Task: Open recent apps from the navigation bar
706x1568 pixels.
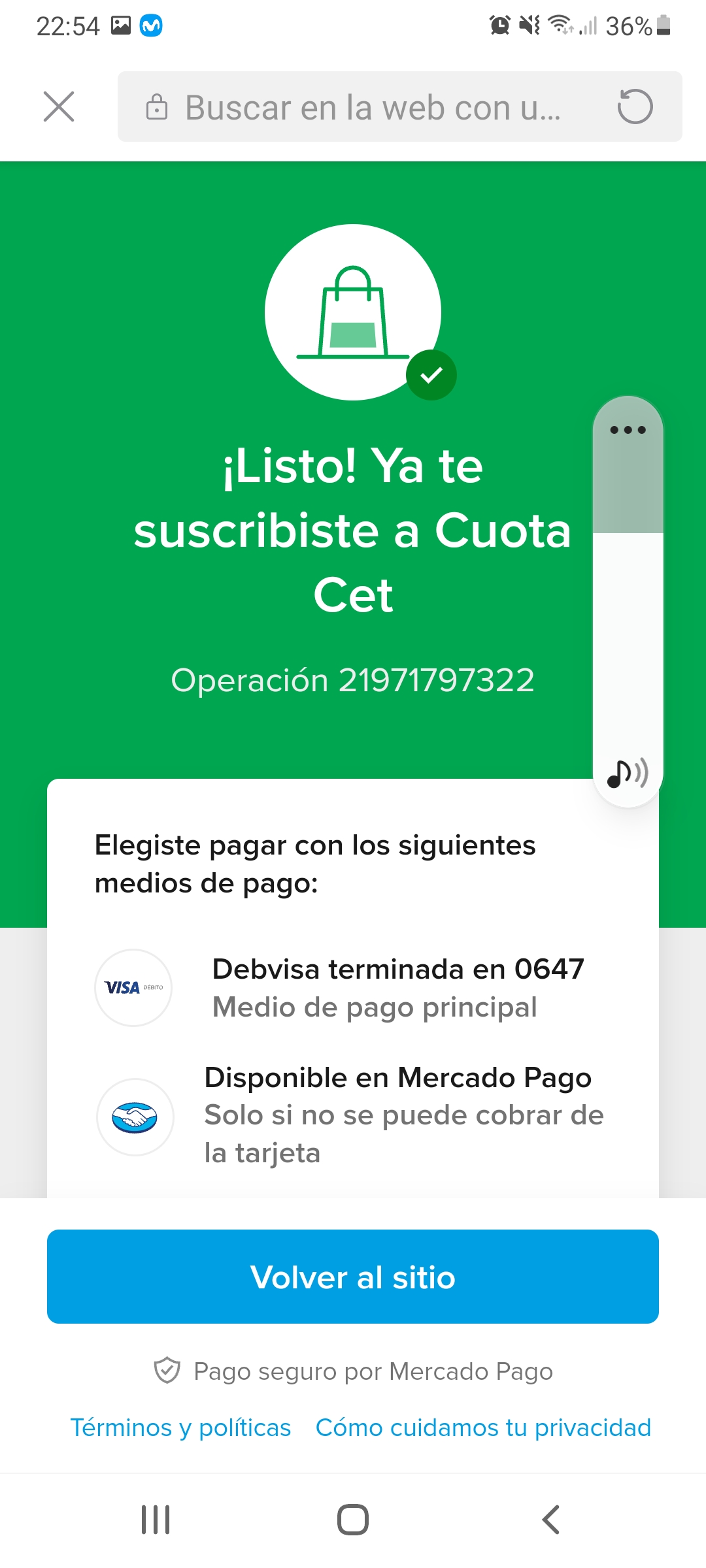Action: (156, 1519)
